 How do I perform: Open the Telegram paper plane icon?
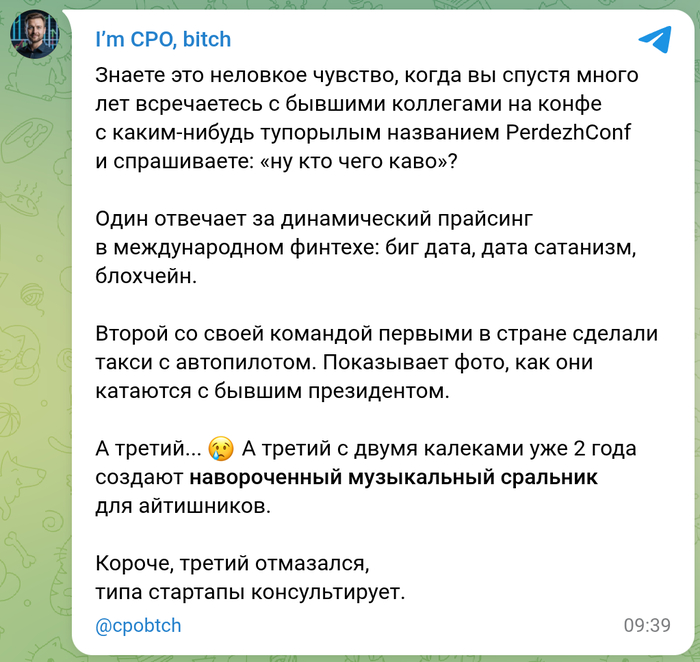(x=654, y=40)
